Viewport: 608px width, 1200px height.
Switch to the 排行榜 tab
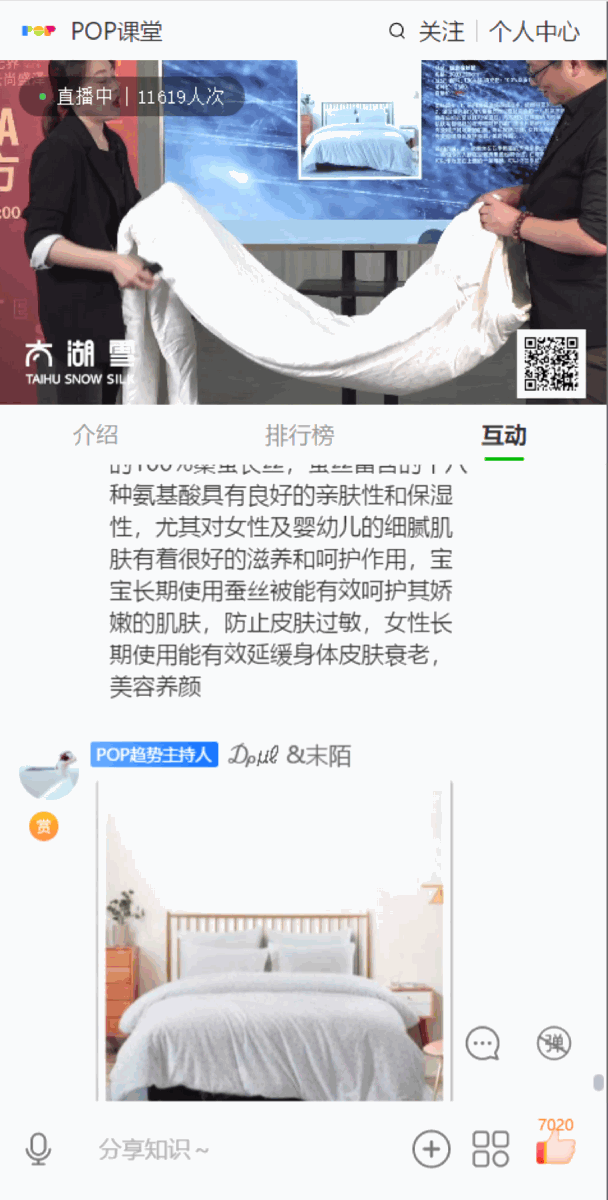[299, 436]
